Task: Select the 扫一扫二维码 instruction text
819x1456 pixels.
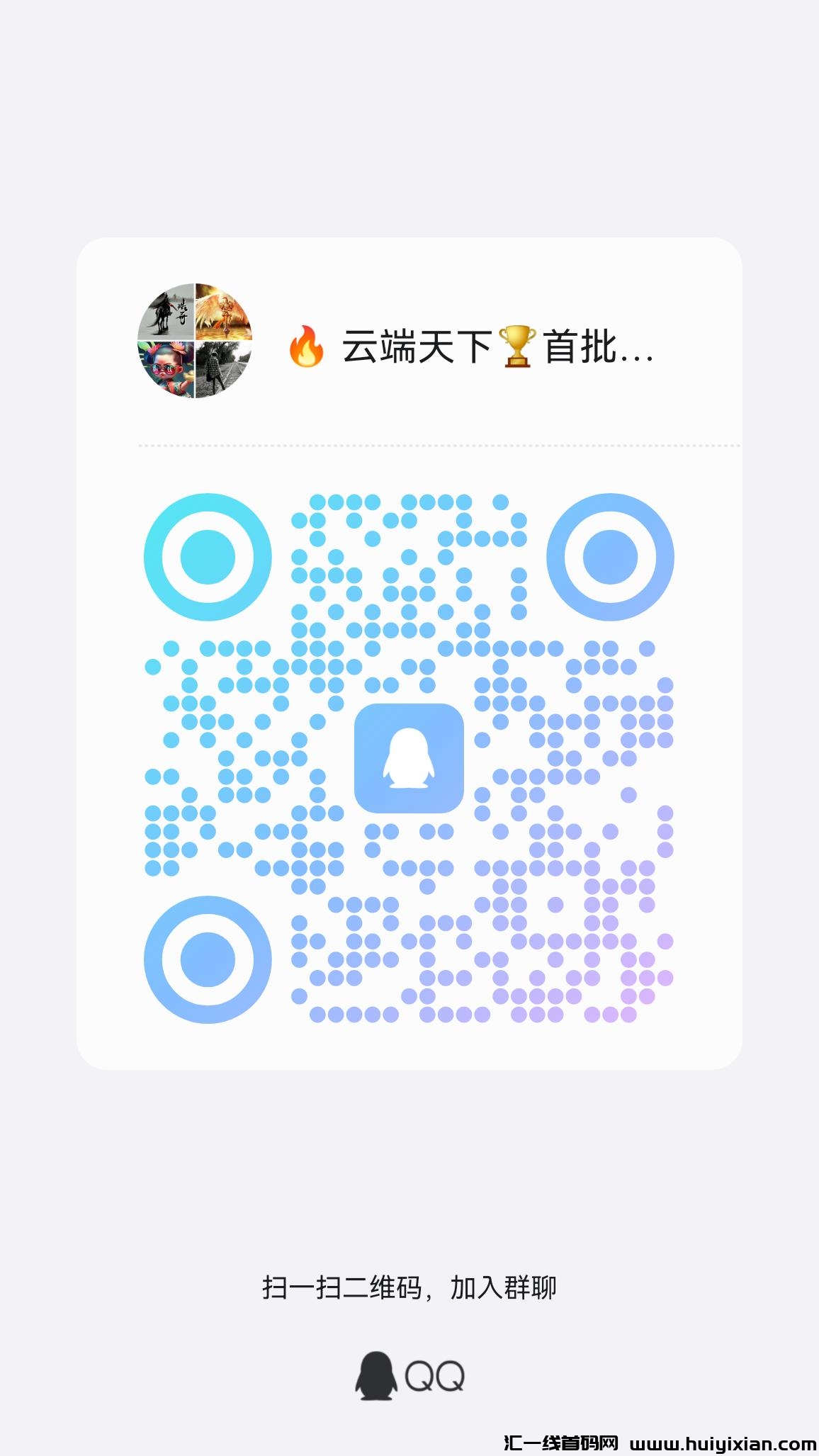Action: pos(409,1286)
